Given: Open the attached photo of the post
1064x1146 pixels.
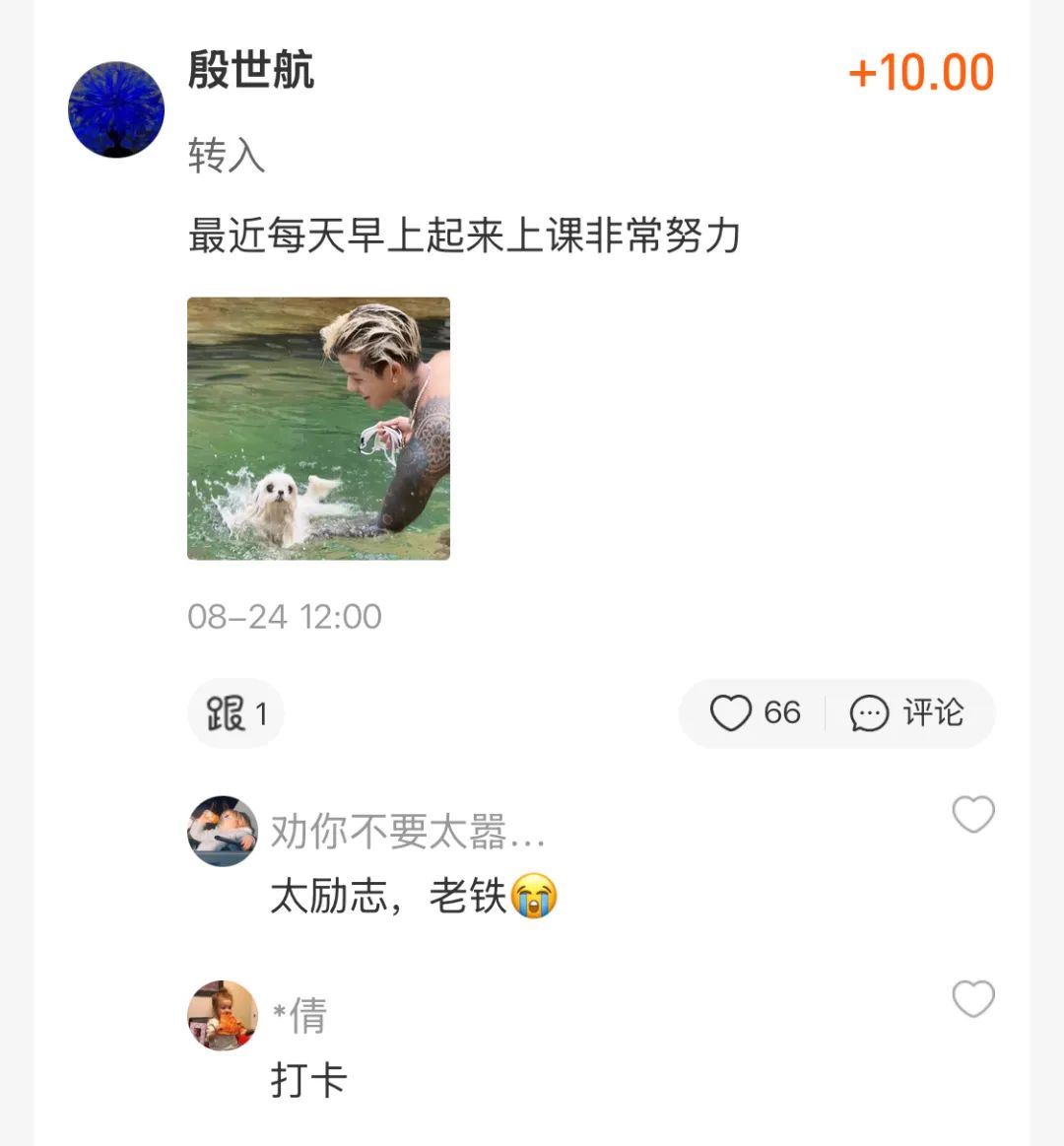Looking at the screenshot, I should [x=318, y=429].
